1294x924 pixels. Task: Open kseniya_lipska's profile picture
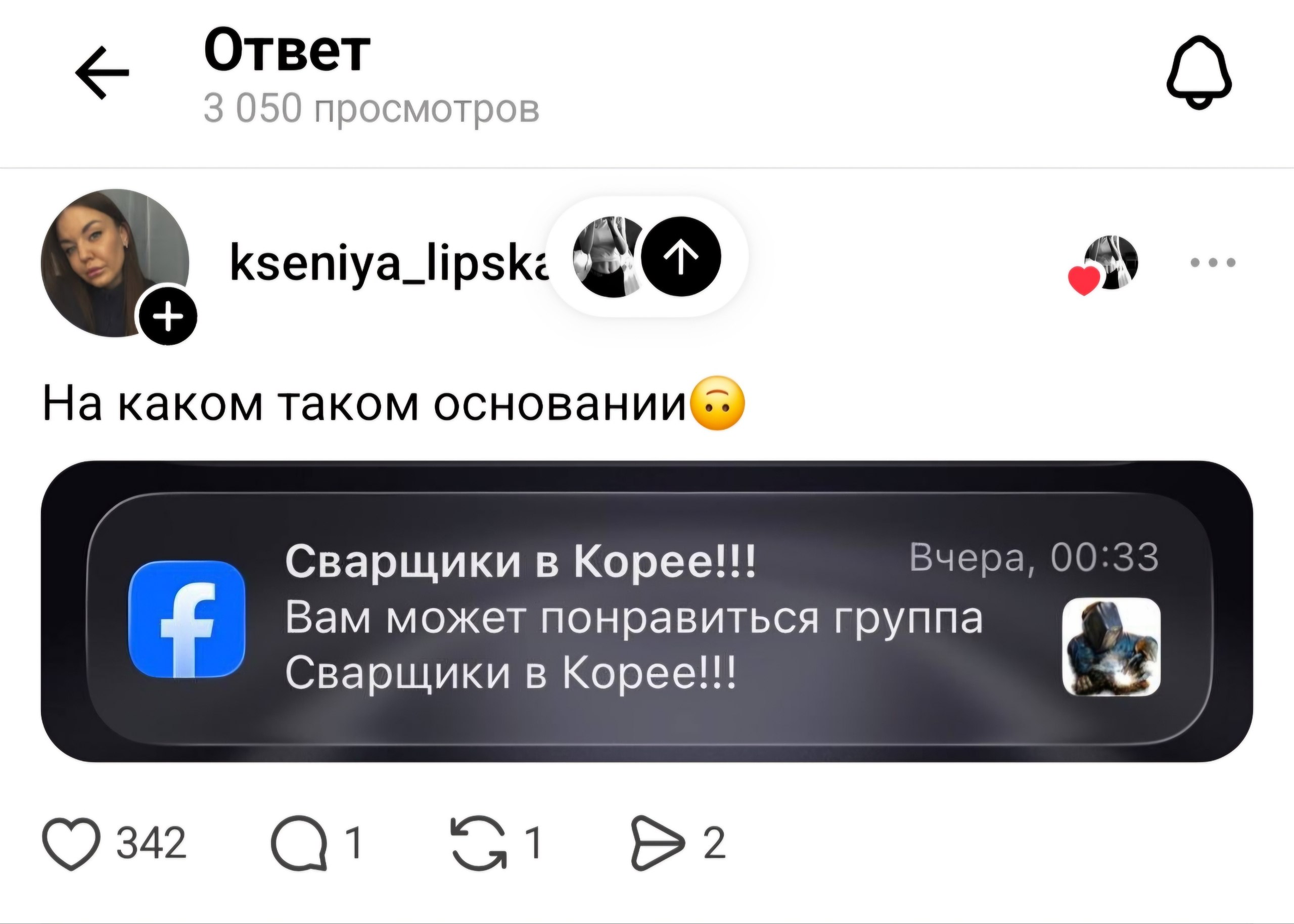115,263
